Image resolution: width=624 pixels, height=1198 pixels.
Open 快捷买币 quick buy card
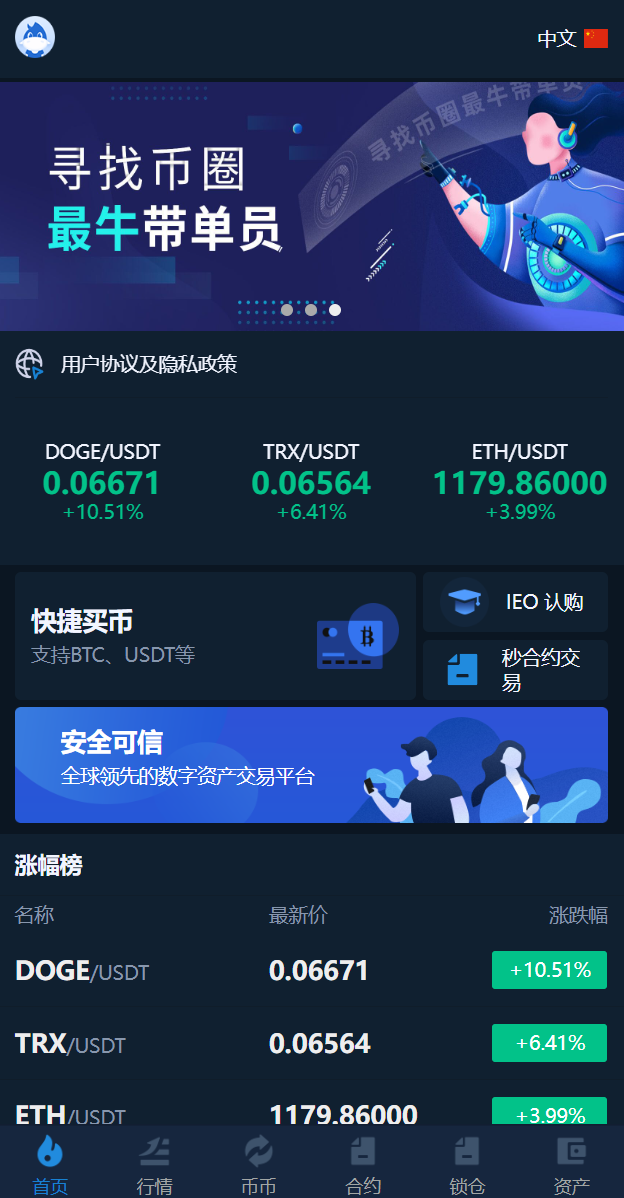tap(215, 636)
